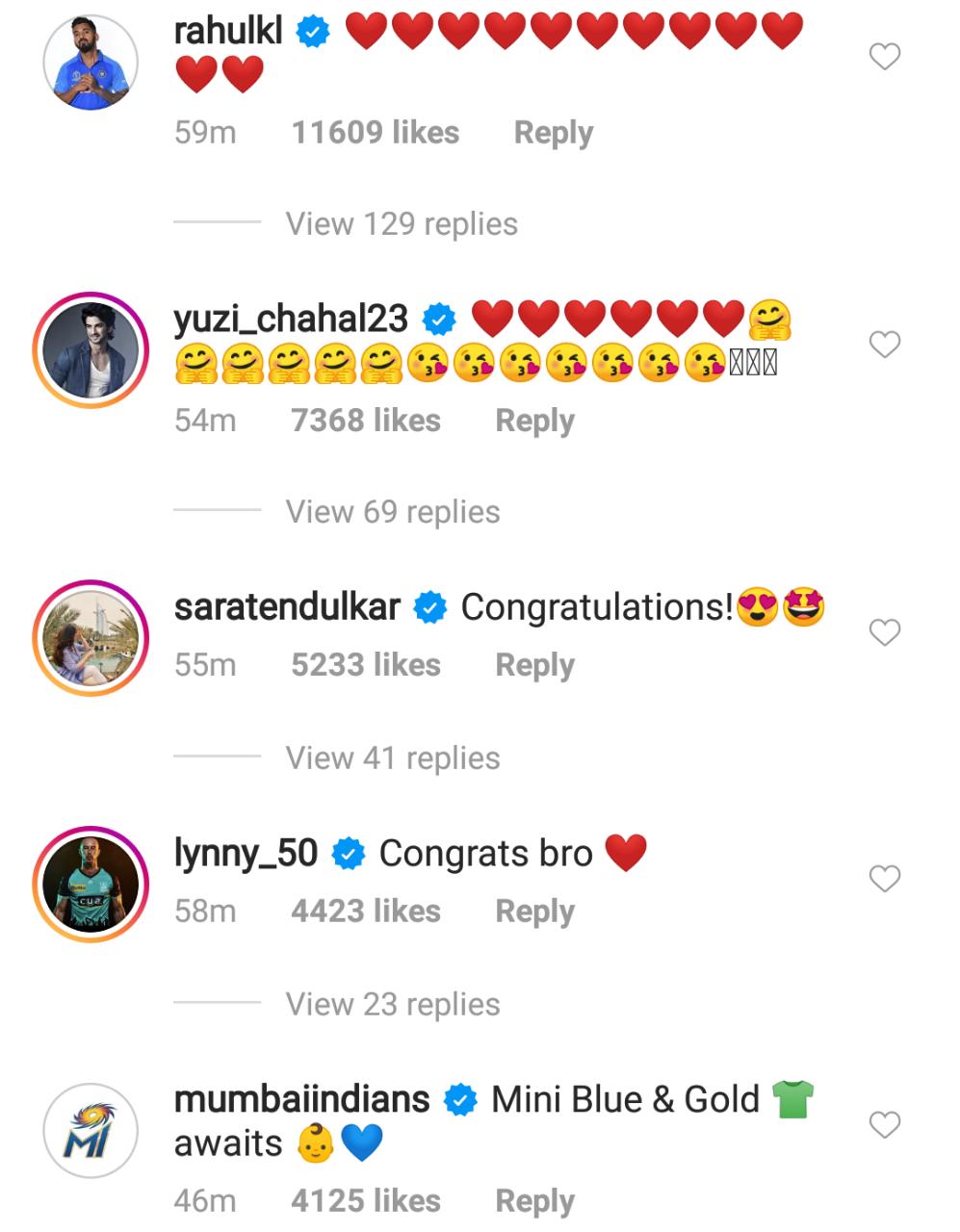Open rahulkl's profile picture

91,62
